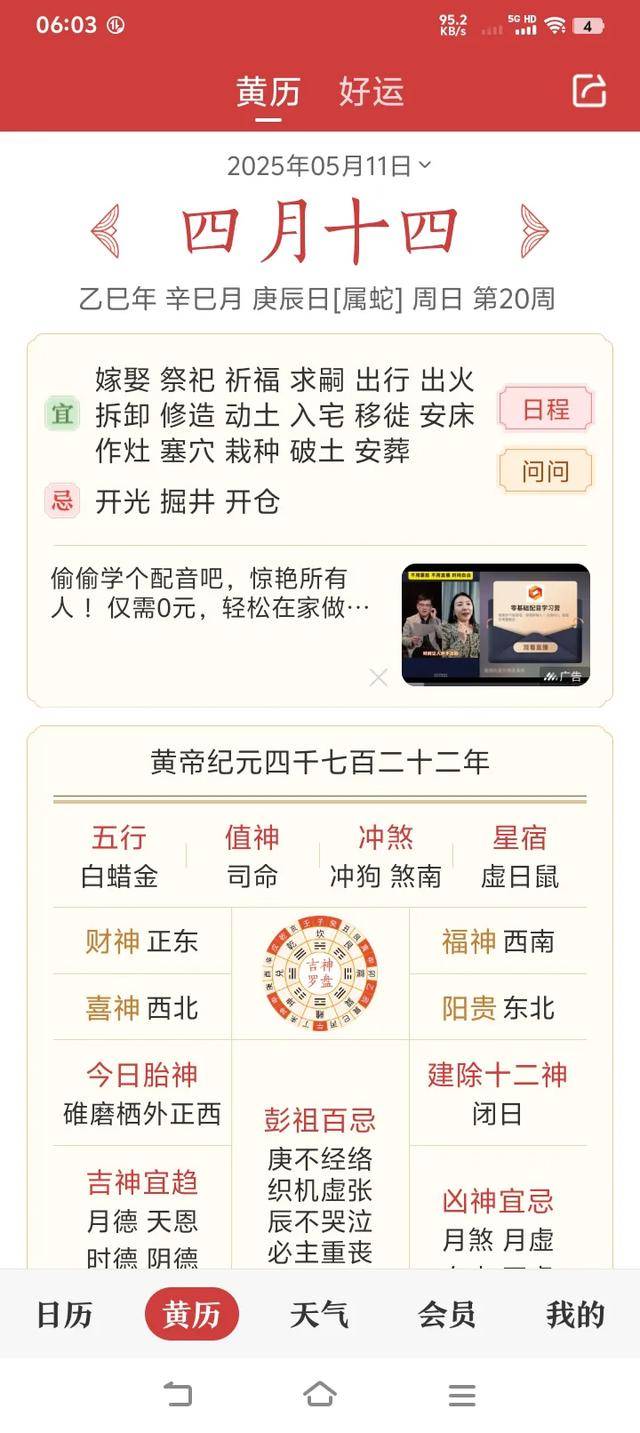Go to the previous day arrow

pos(105,231)
